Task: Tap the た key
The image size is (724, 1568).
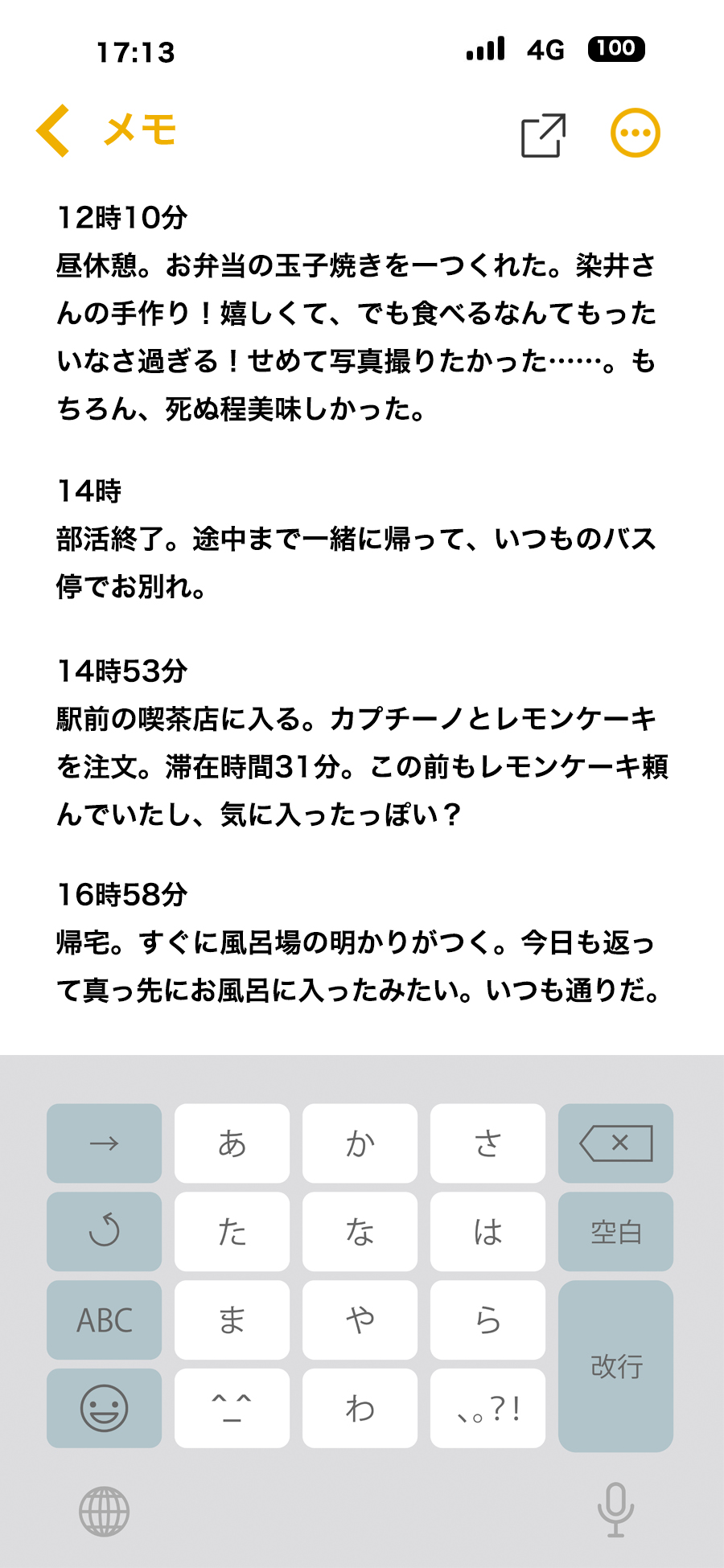Action: point(232,1231)
